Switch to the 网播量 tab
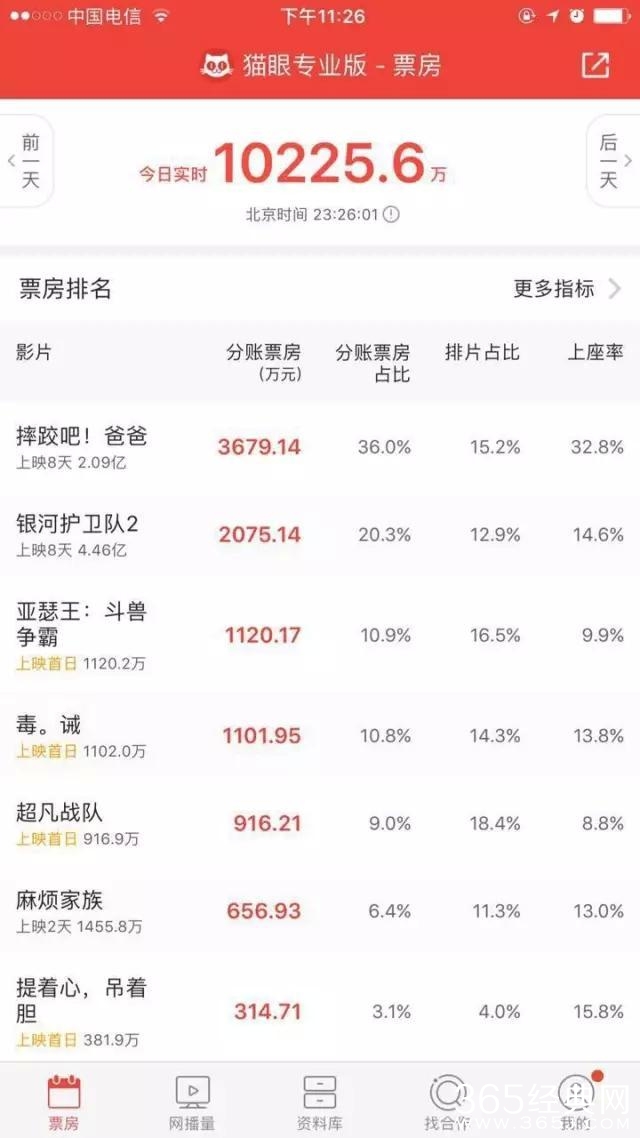 click(x=192, y=1101)
